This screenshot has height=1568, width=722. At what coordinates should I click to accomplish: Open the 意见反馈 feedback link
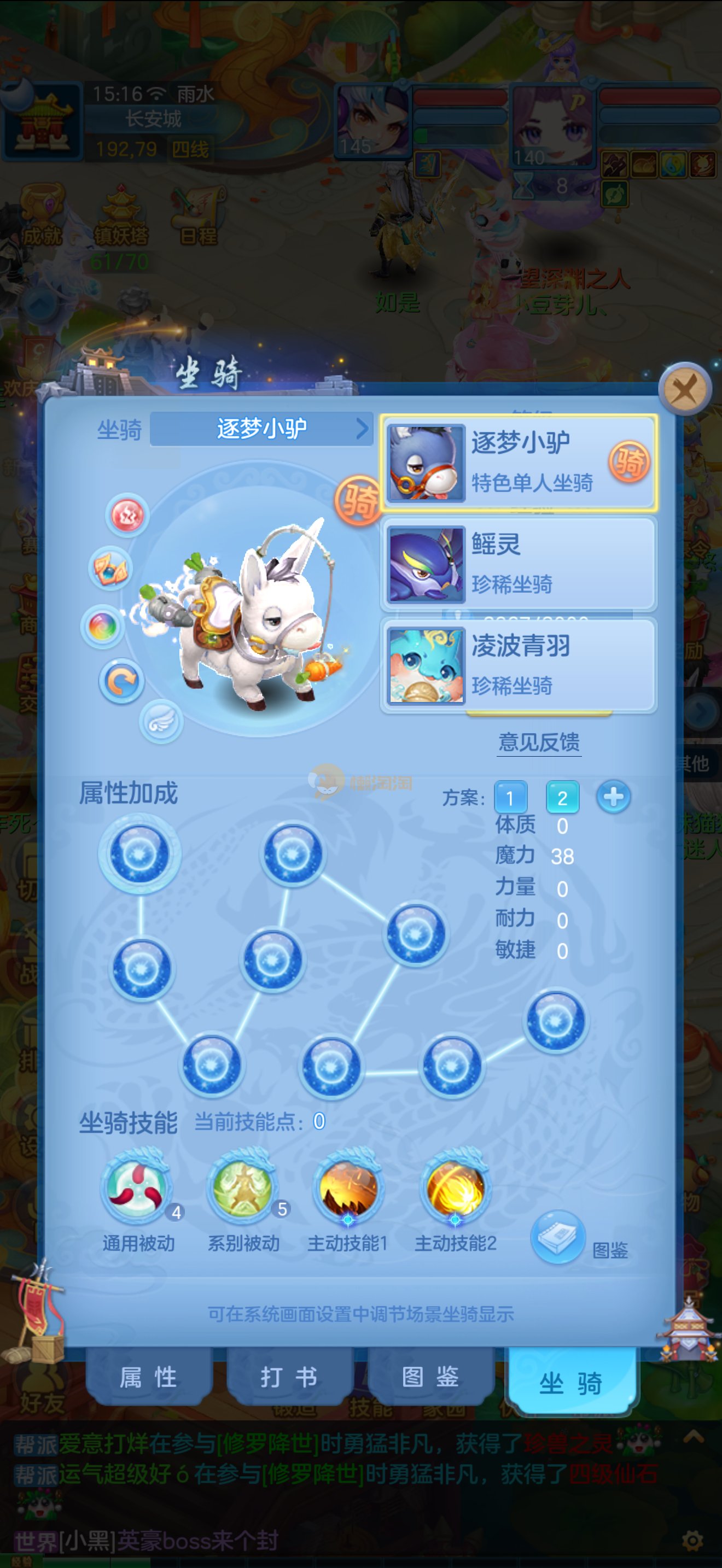point(539,742)
